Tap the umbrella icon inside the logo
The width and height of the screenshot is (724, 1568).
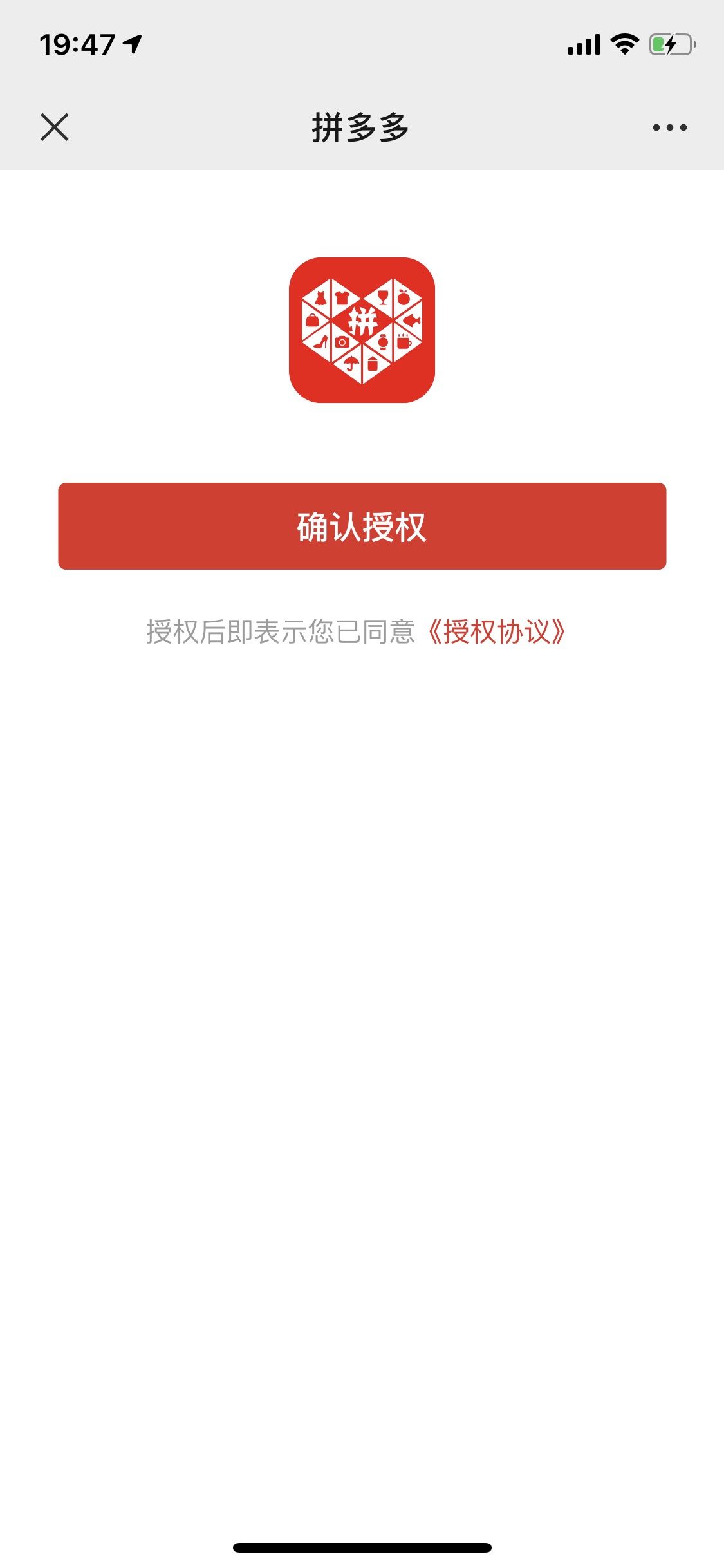351,363
